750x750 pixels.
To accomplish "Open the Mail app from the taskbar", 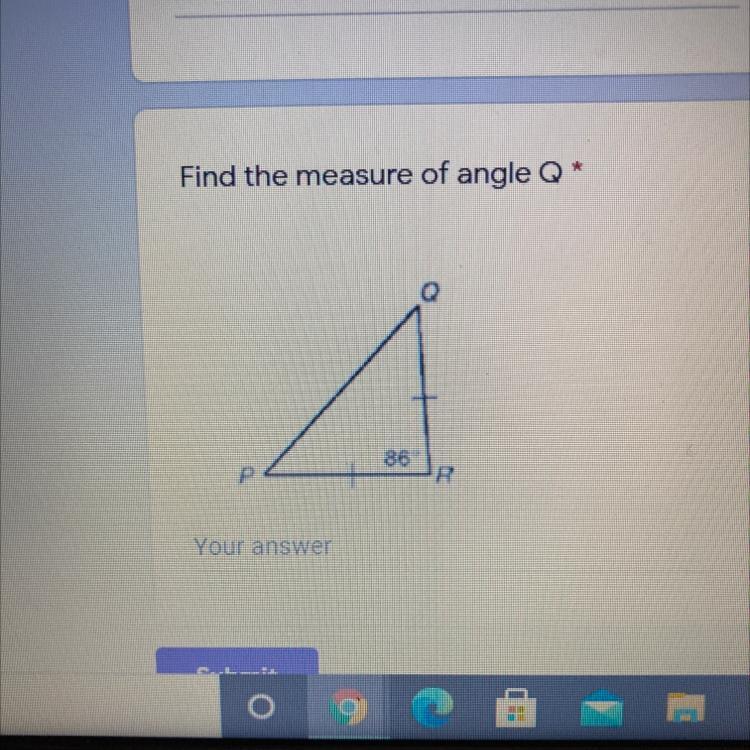I will click(602, 708).
